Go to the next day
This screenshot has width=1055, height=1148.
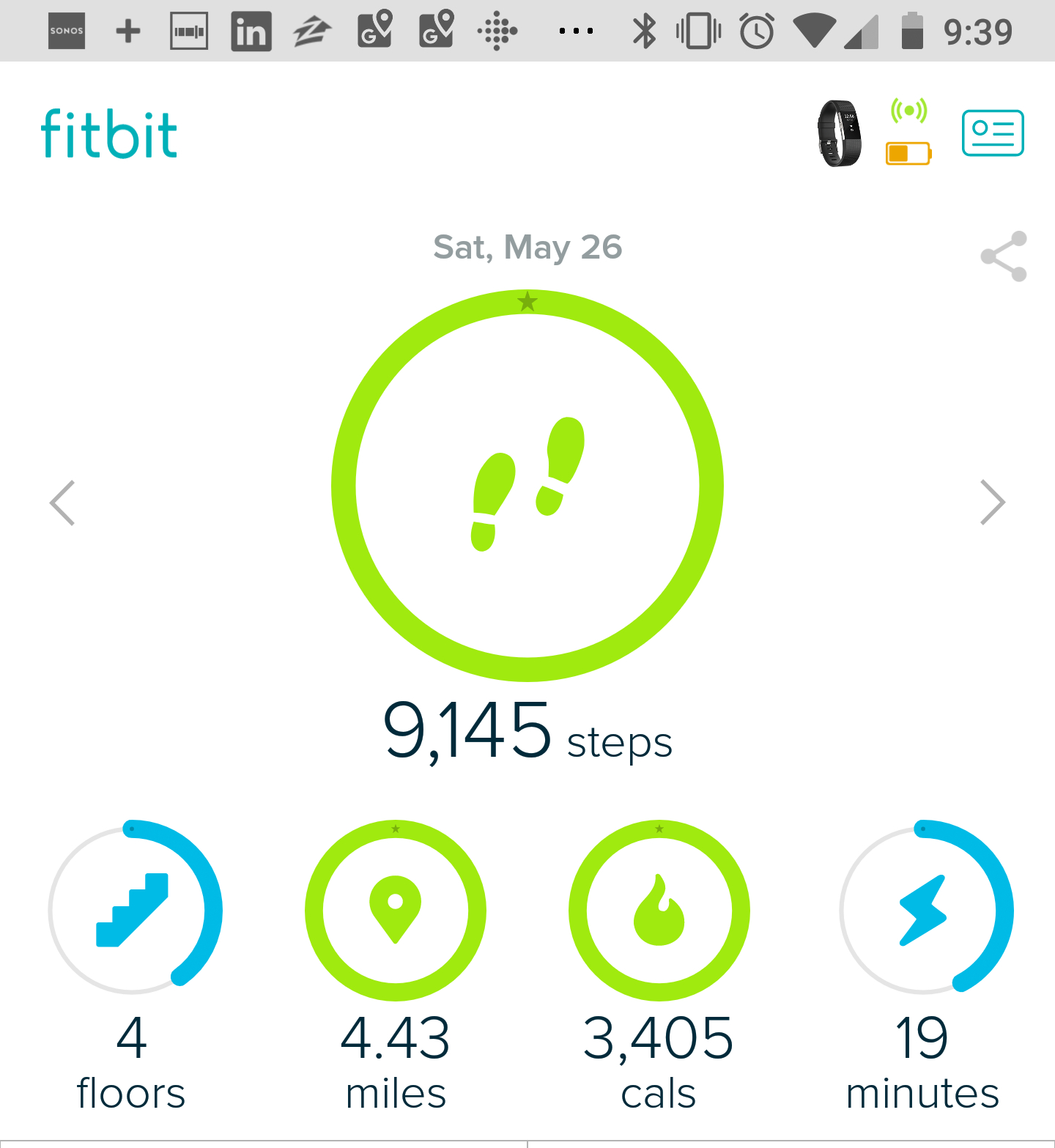click(x=992, y=503)
